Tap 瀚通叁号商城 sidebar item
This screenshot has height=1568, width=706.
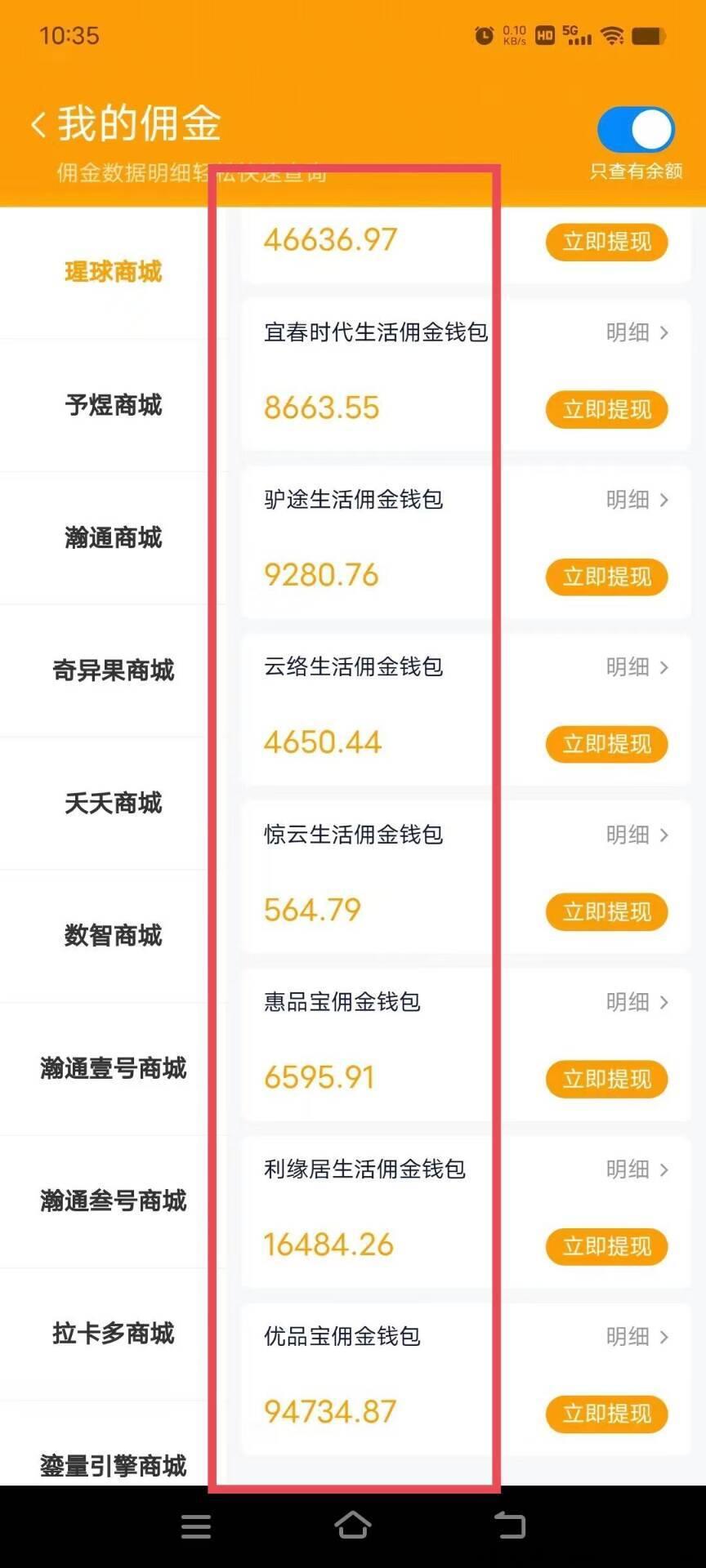(114, 1201)
